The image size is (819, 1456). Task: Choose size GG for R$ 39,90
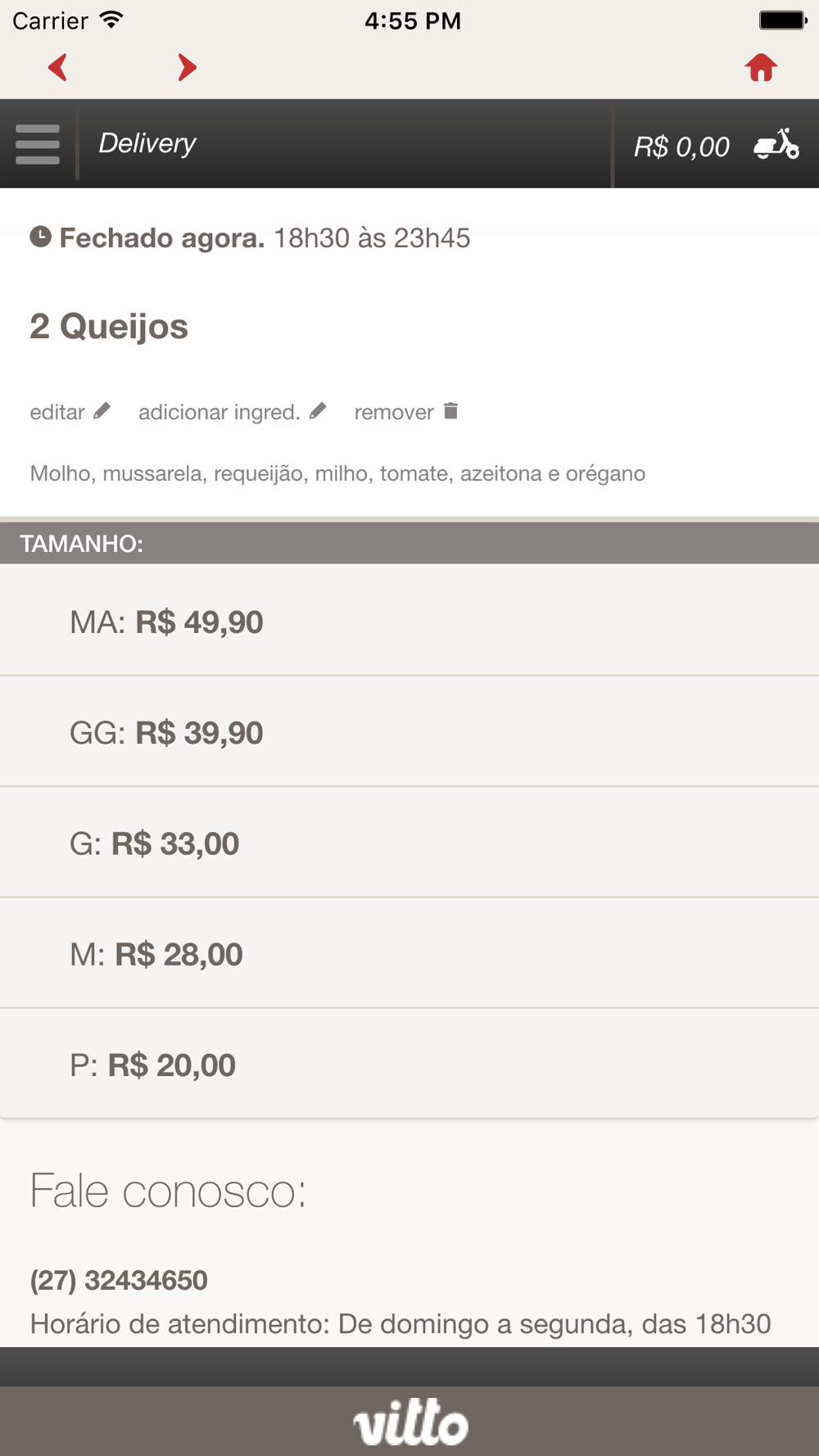pos(409,732)
